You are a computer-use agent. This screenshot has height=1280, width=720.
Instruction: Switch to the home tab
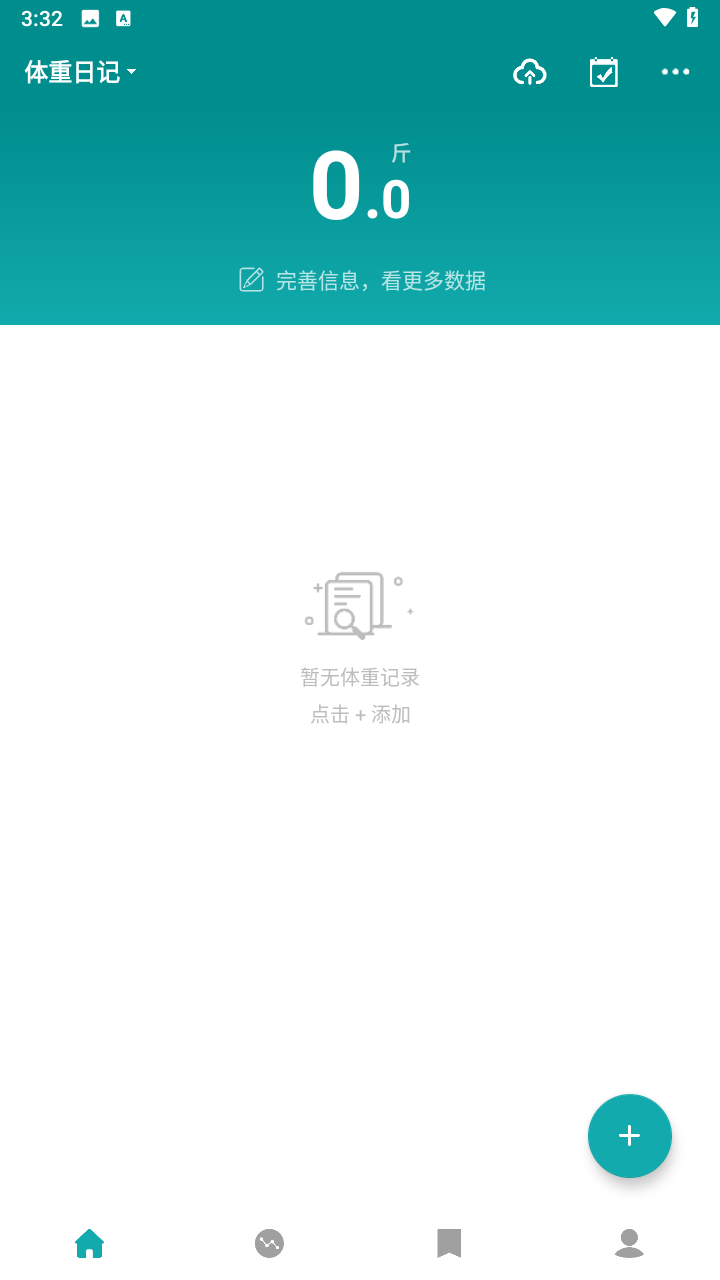pyautogui.click(x=90, y=1243)
